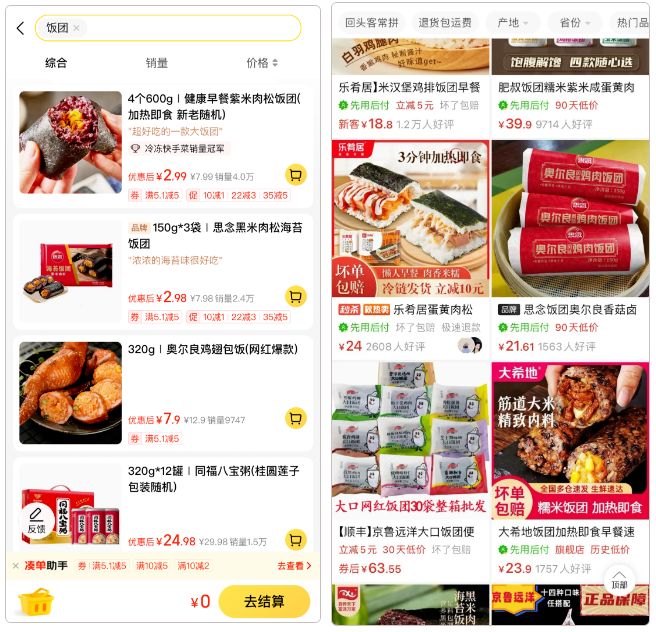
Task: Select the 综合 sort tab
Action: pos(56,63)
